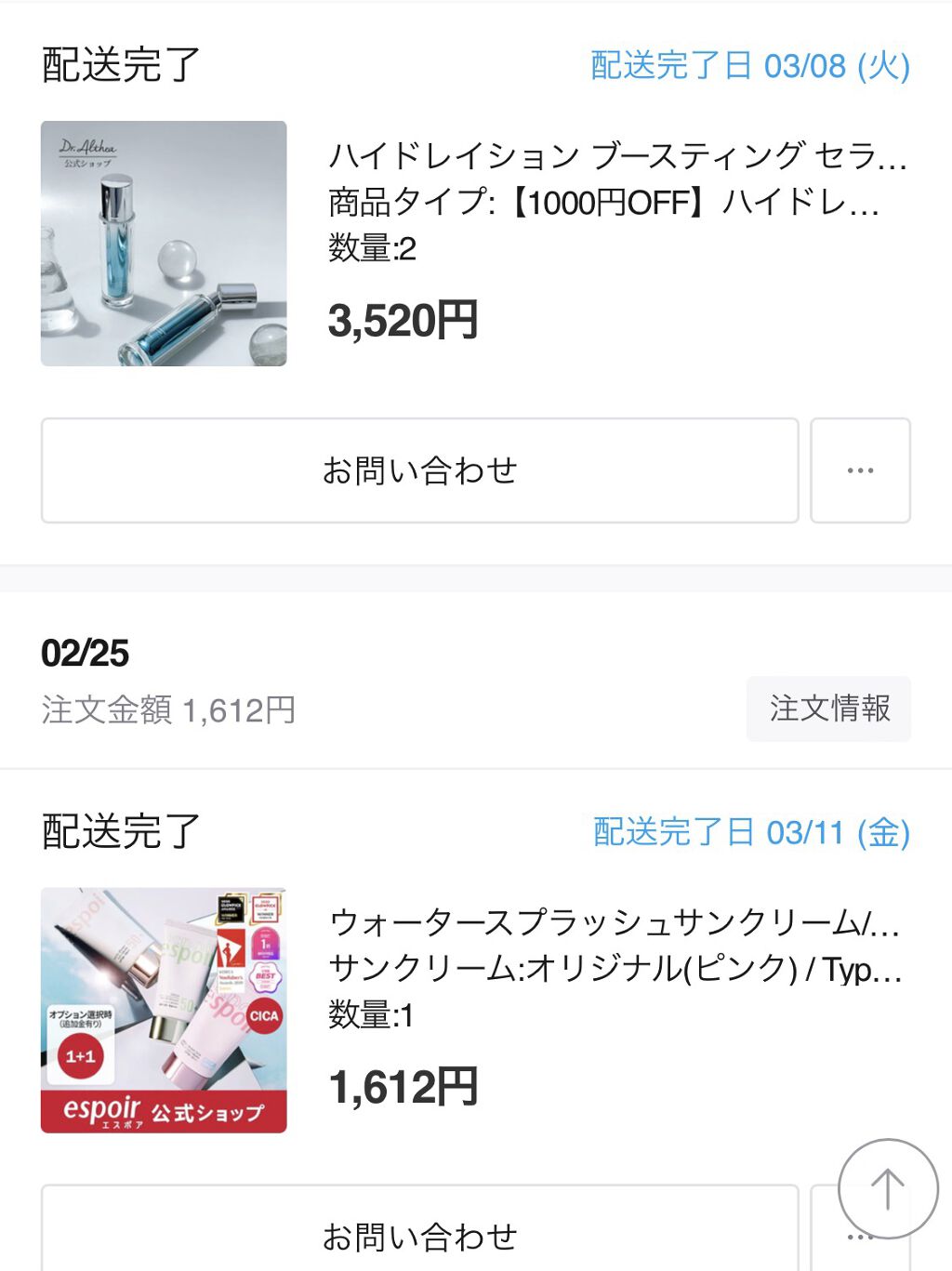This screenshot has width=952, height=1271.
Task: Open the more options icon on first order
Action: pyautogui.click(x=860, y=470)
